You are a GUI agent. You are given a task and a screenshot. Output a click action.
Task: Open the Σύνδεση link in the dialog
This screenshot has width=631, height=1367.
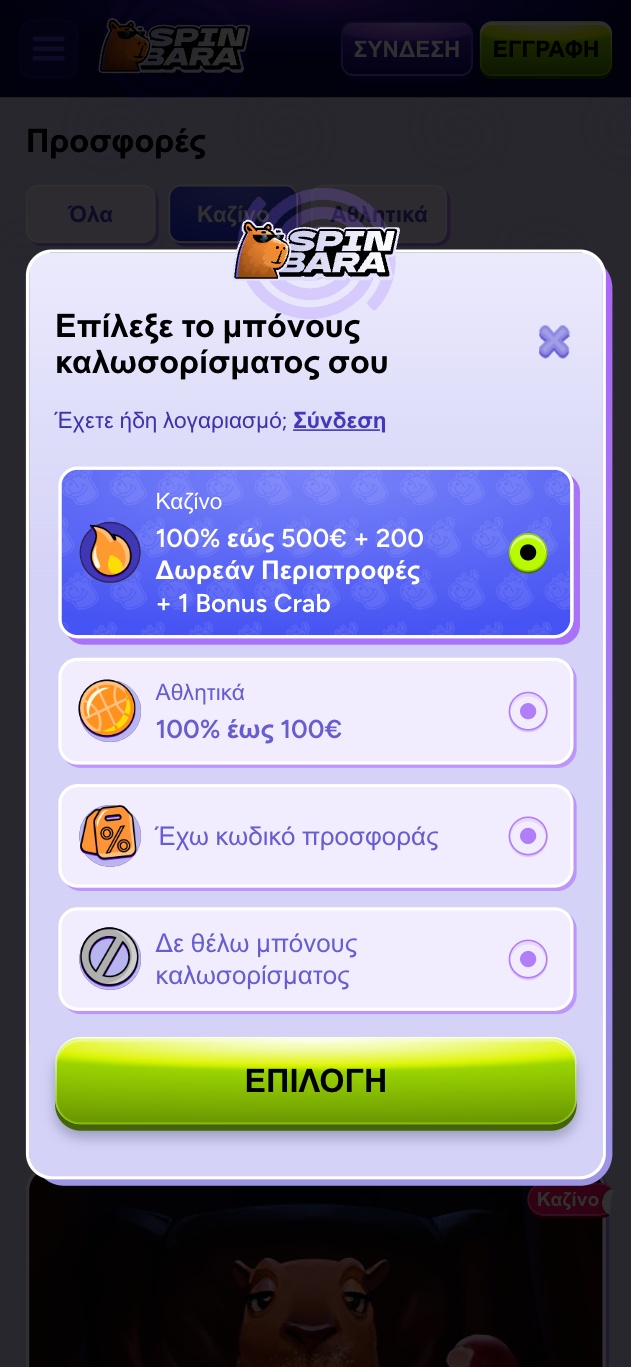click(x=339, y=420)
